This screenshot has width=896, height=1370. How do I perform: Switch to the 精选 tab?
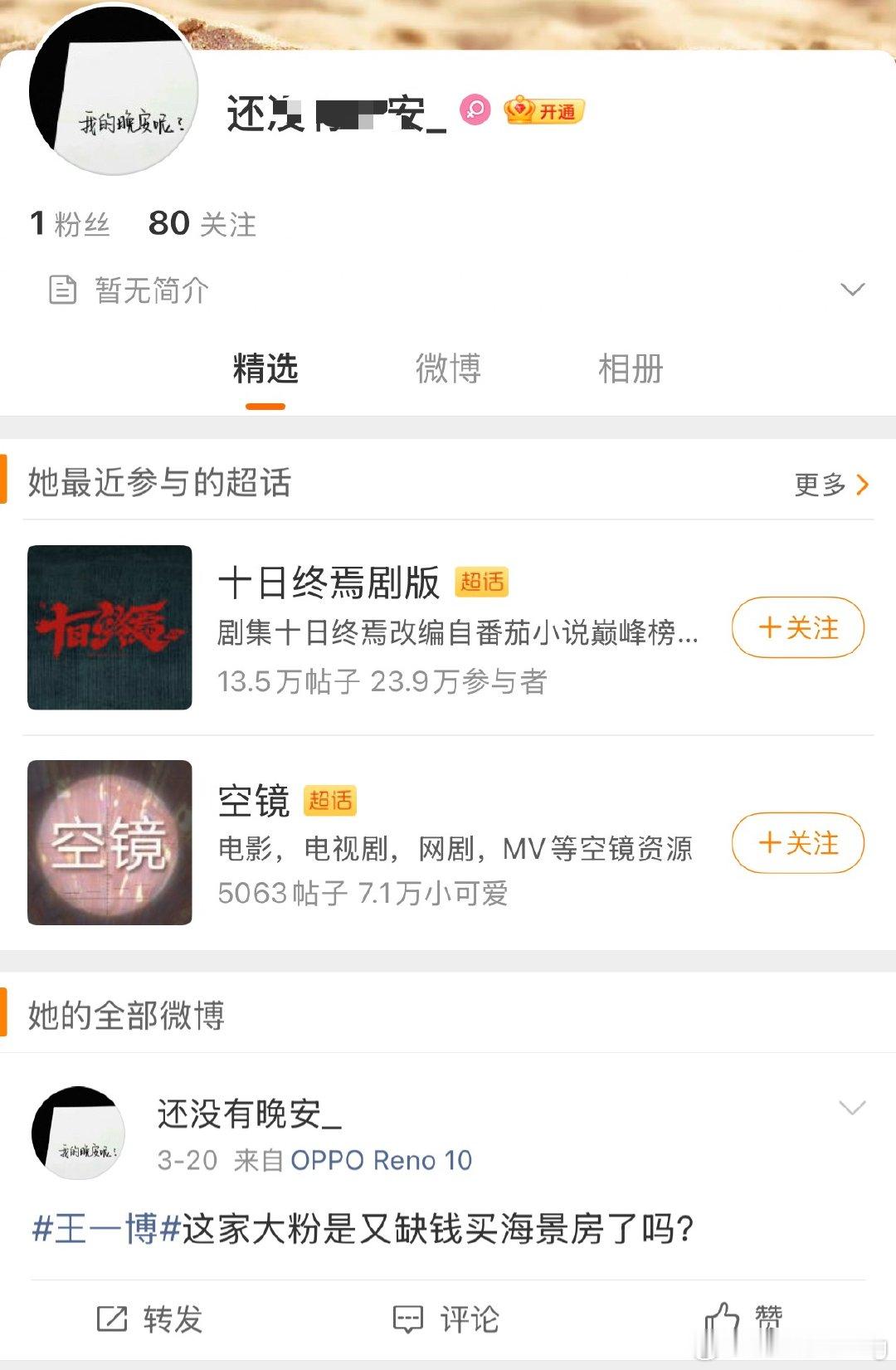[x=264, y=371]
